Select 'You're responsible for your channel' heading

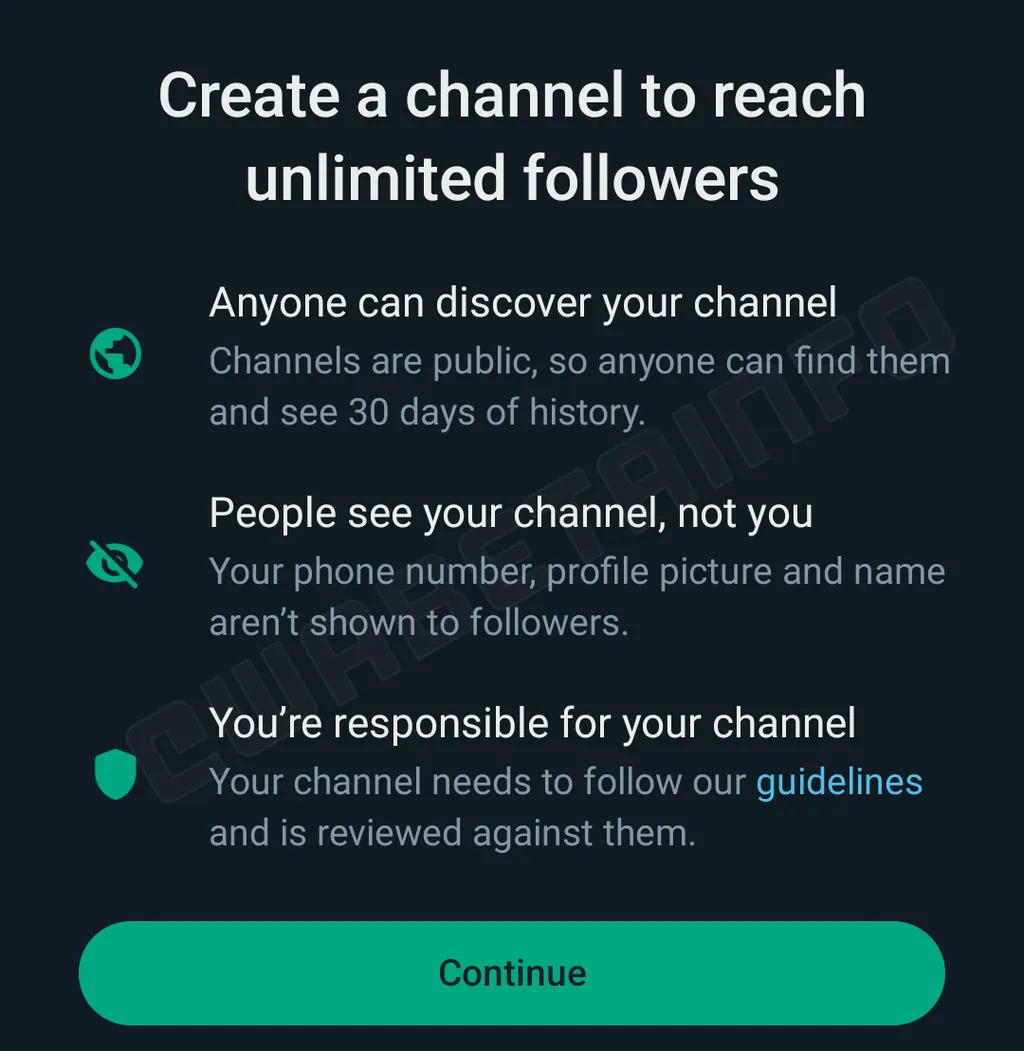pos(532,722)
